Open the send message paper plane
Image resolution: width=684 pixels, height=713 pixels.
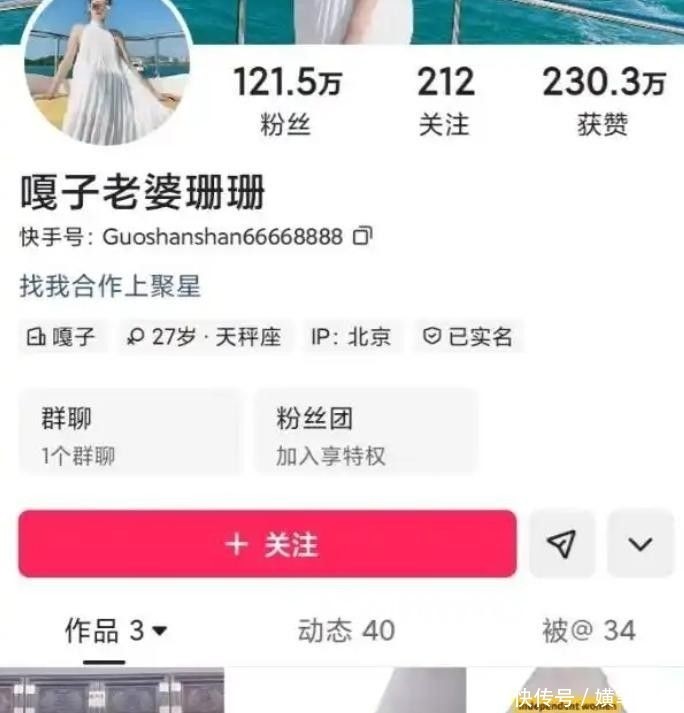coord(562,544)
